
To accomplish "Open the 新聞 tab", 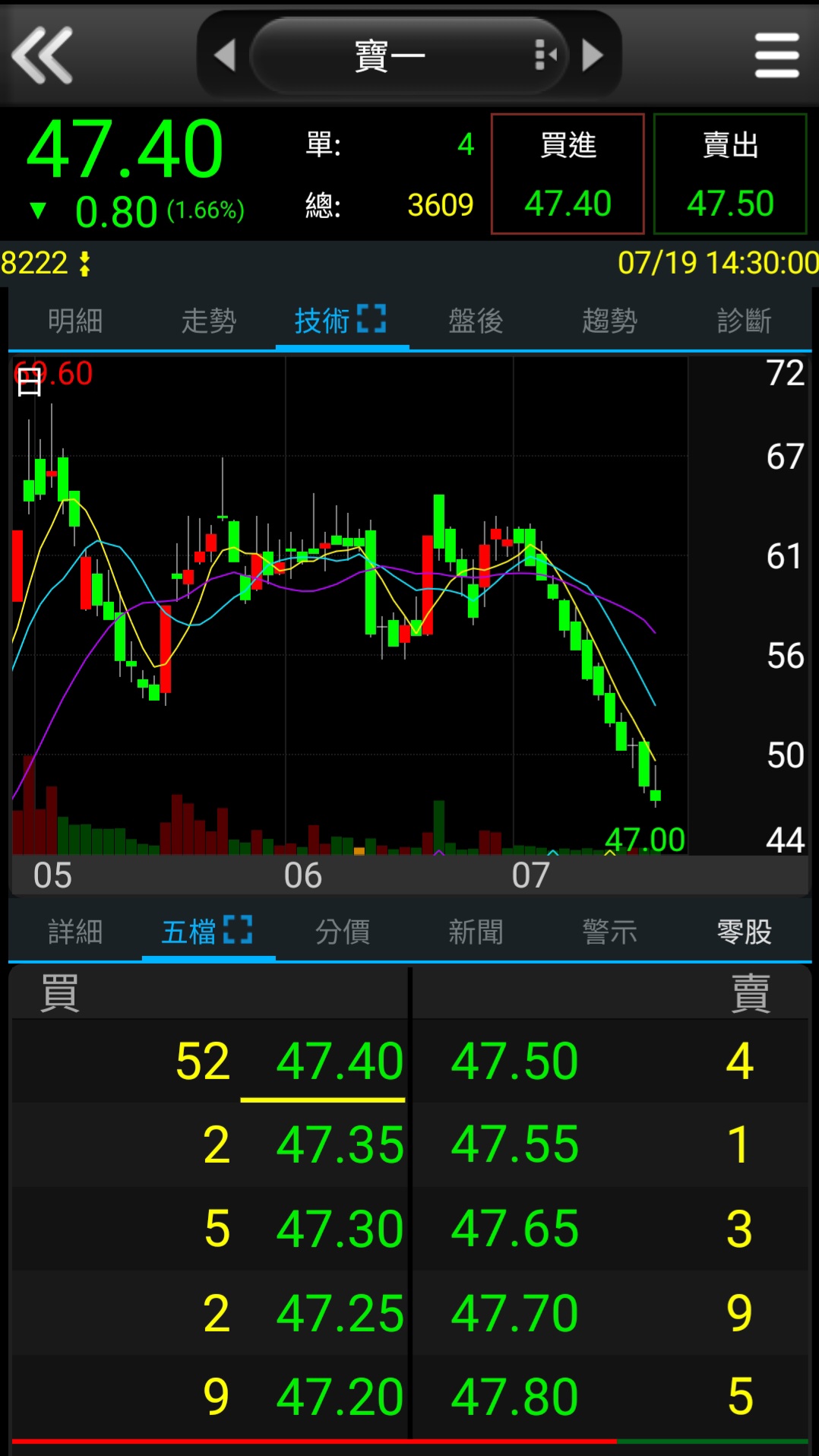I will coord(476,932).
